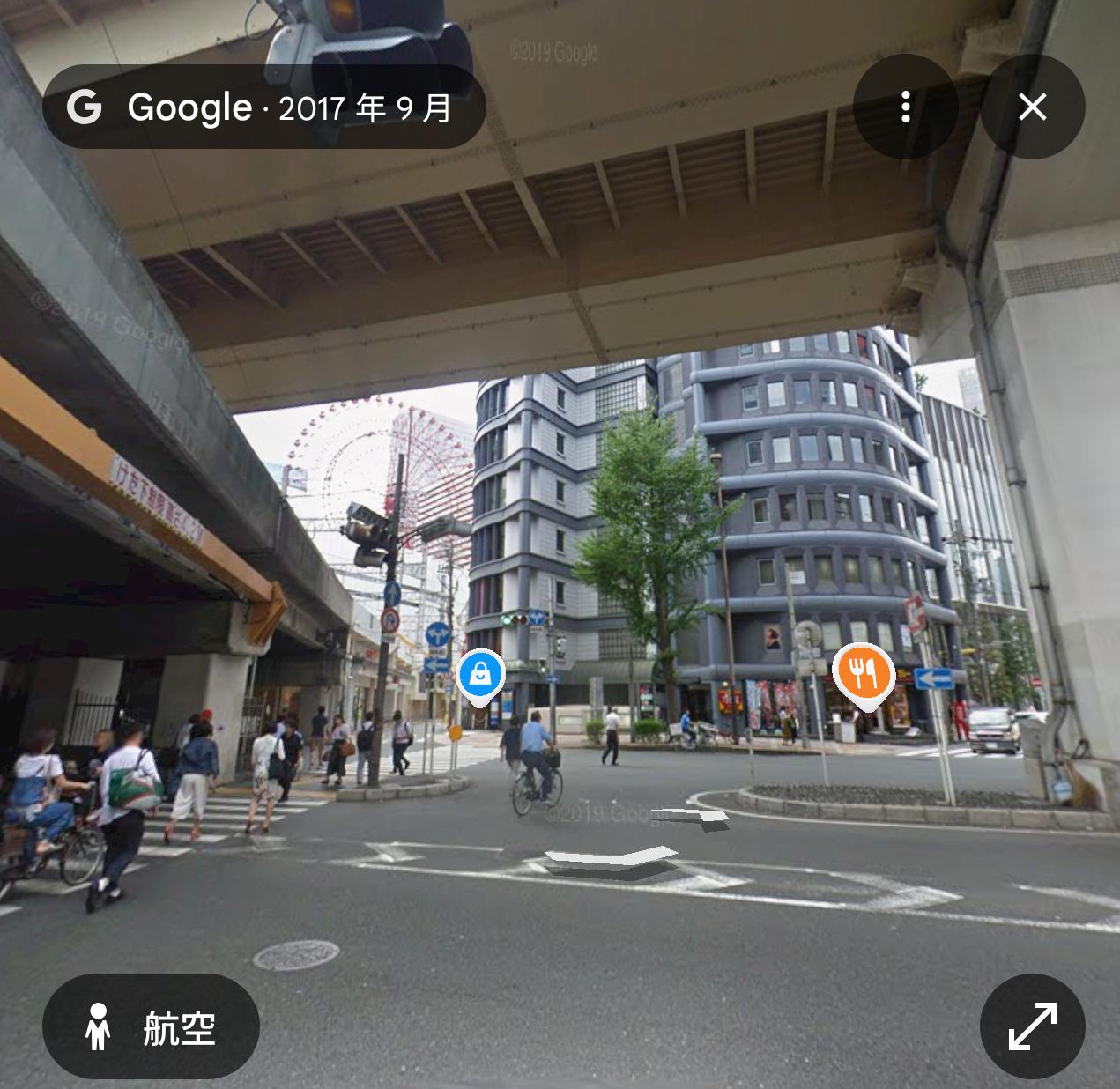Open the three-dot overflow menu
This screenshot has height=1089, width=1120.
[905, 107]
